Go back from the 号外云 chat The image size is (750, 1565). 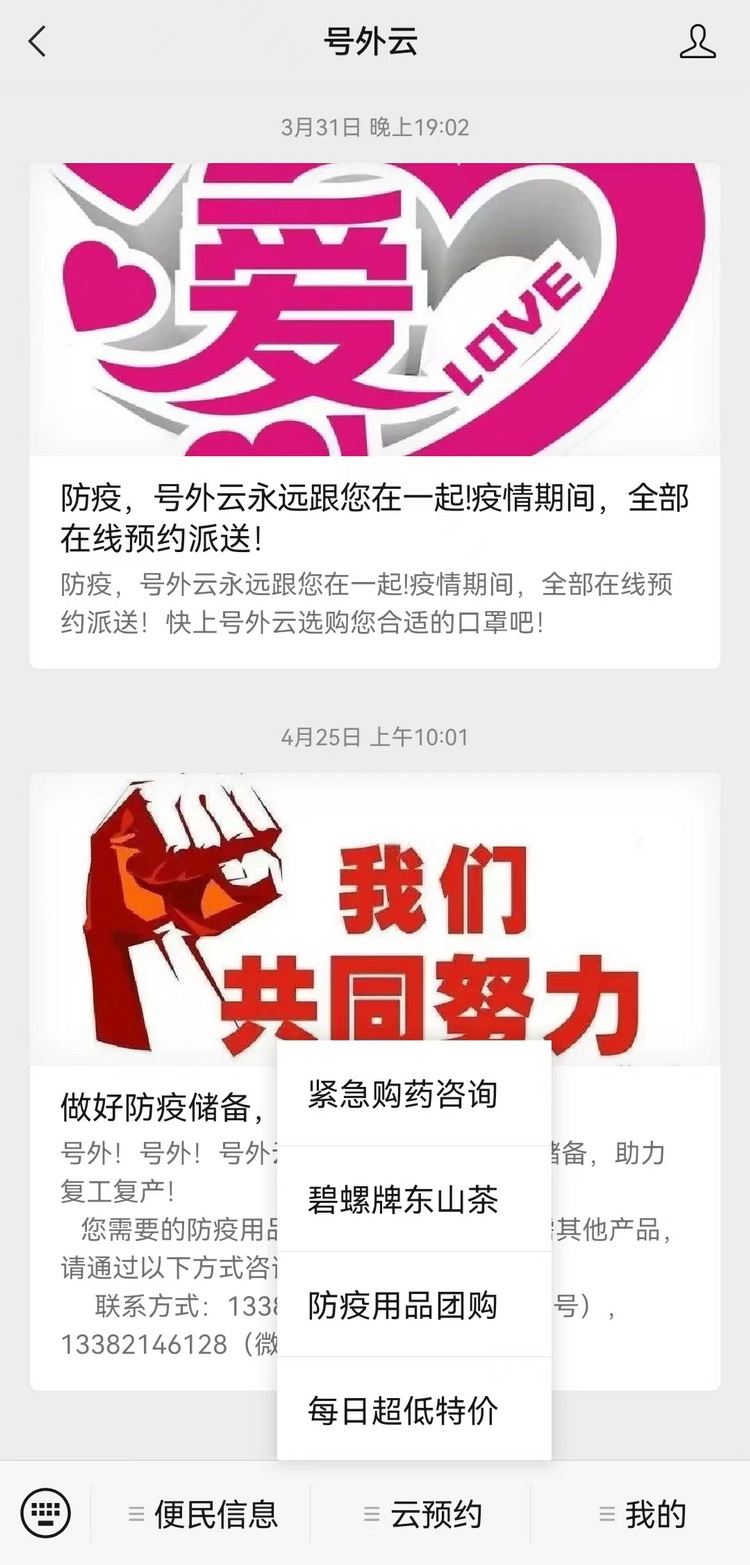point(37,42)
